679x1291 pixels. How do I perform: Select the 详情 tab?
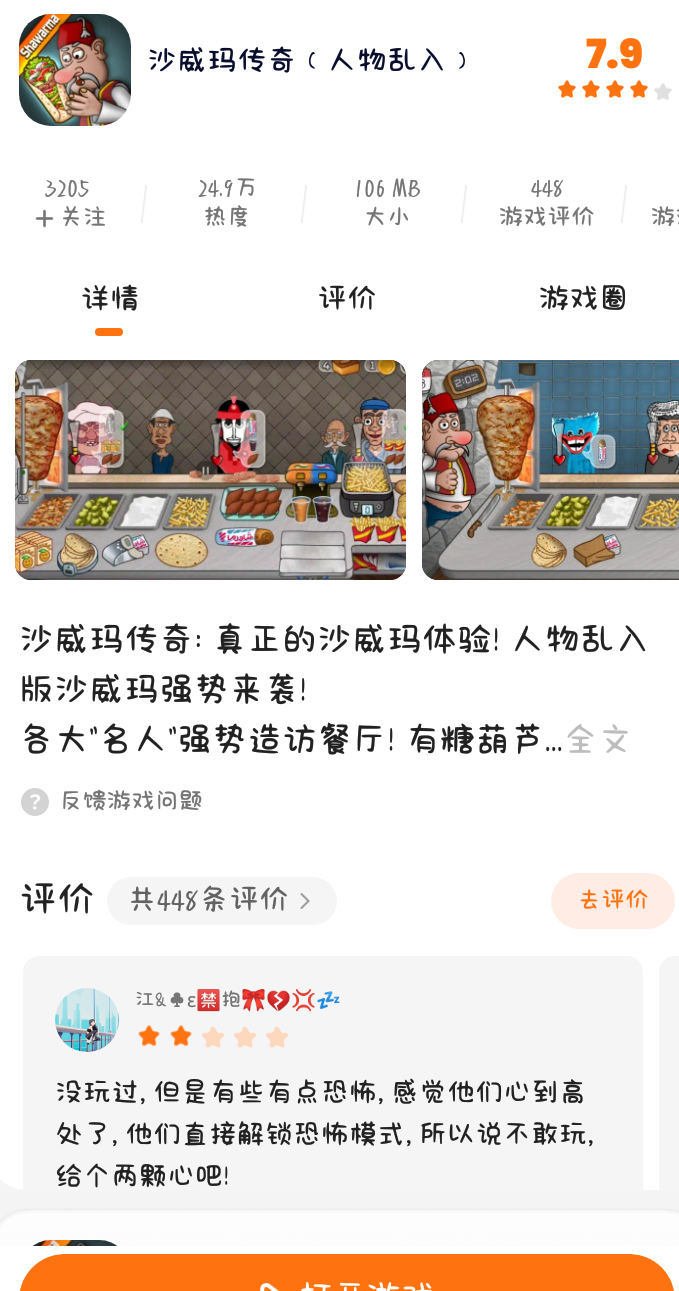click(110, 298)
